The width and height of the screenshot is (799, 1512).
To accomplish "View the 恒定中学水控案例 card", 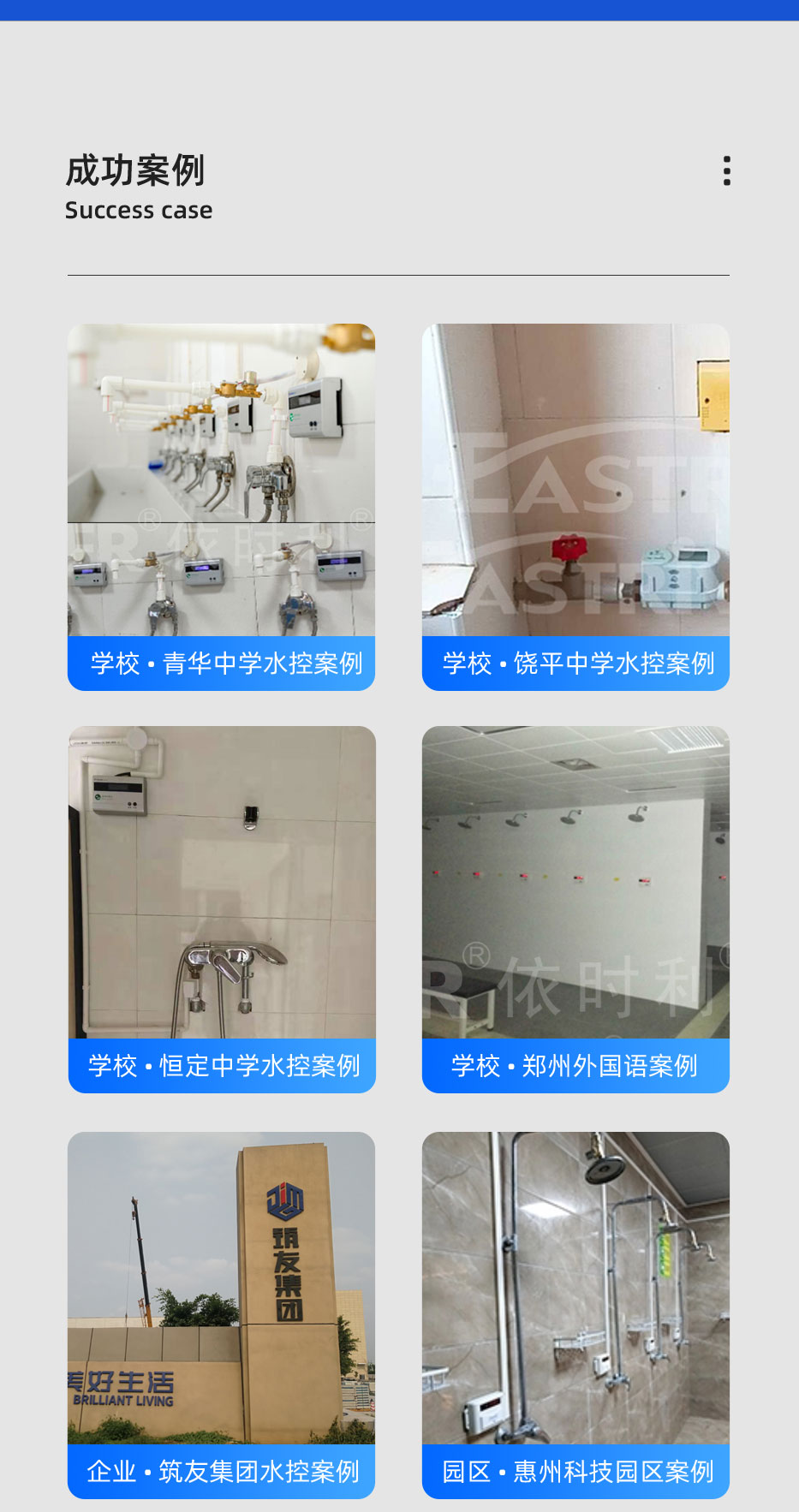I will coord(222,909).
